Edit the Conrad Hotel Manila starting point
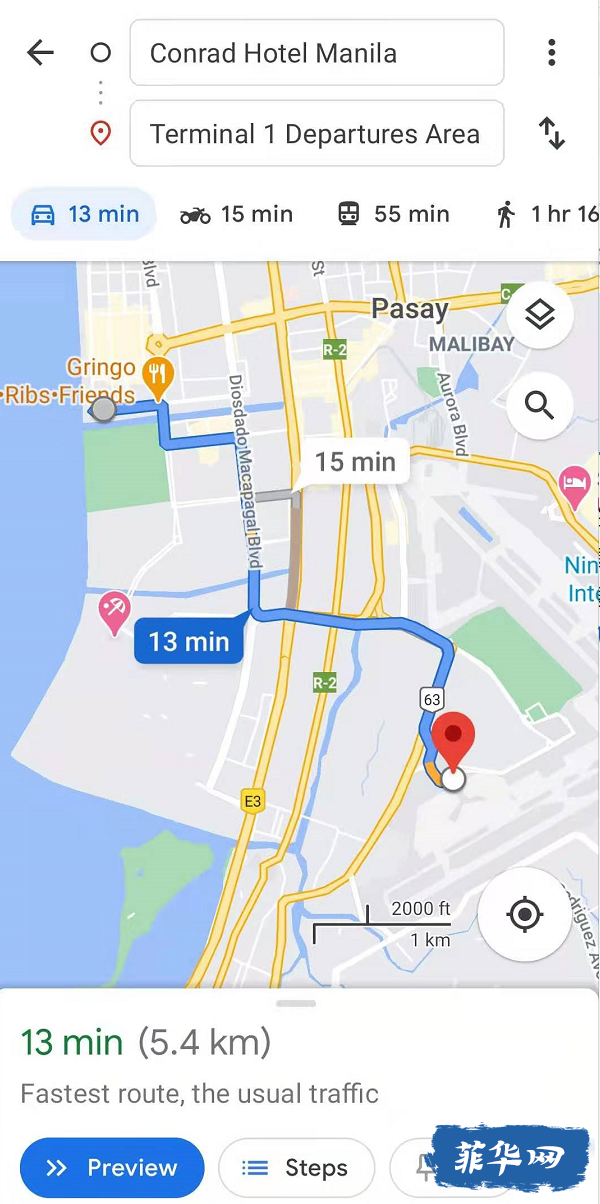 [x=316, y=53]
